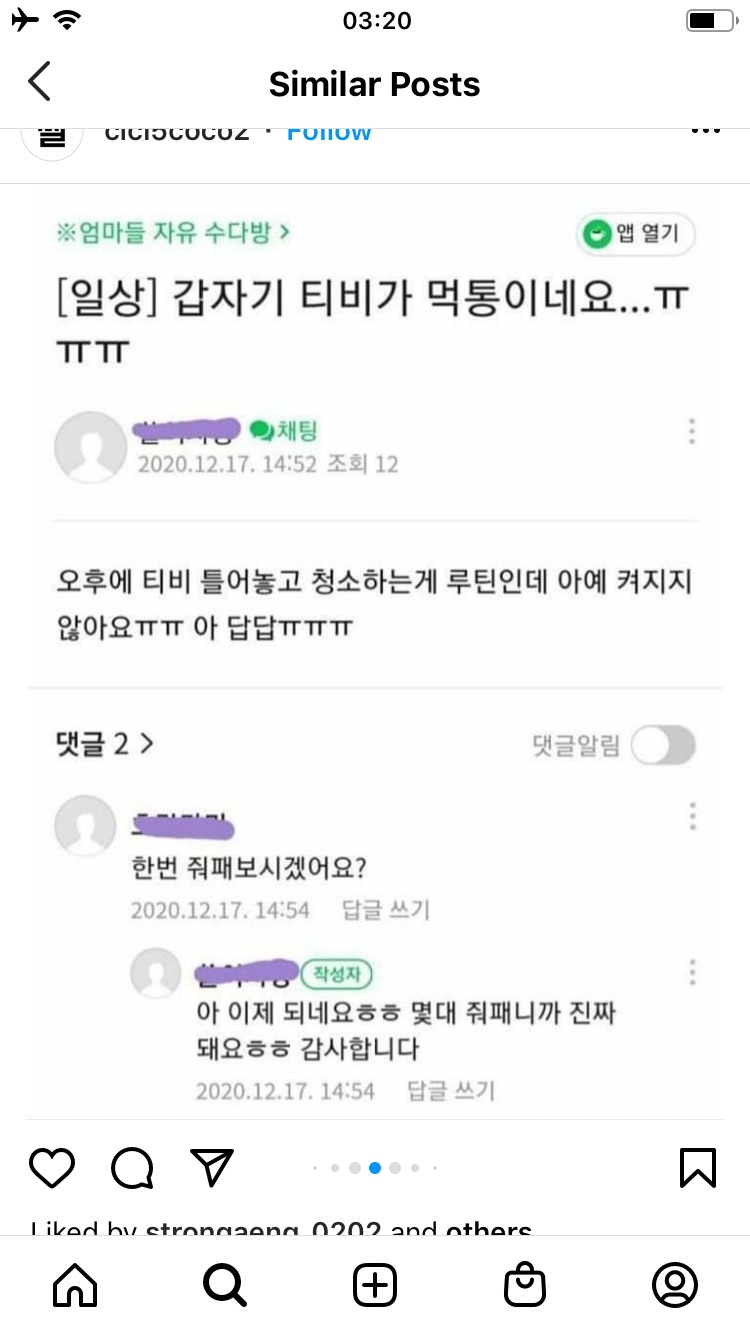Follow the cici5coco2 account
The image size is (750, 1334).
click(x=329, y=133)
